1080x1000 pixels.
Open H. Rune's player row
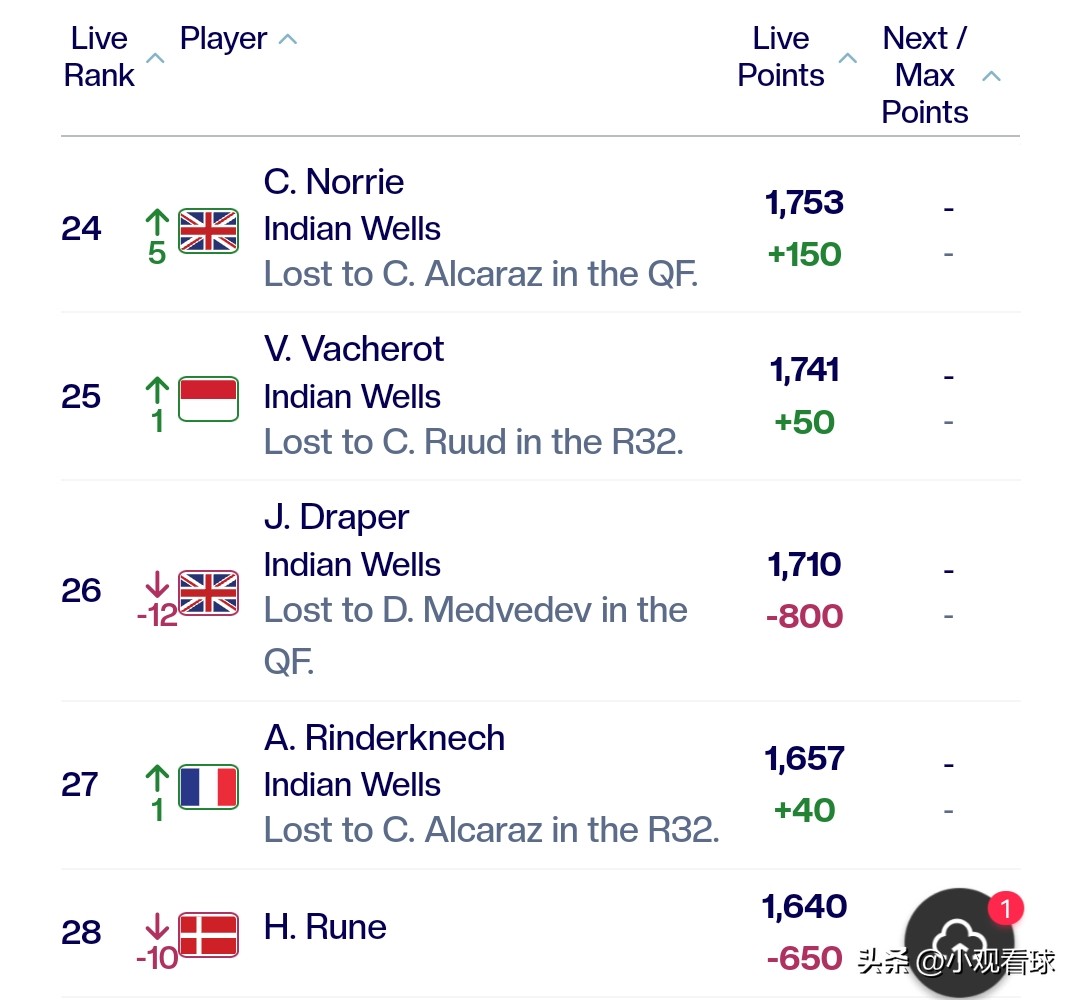pos(325,927)
